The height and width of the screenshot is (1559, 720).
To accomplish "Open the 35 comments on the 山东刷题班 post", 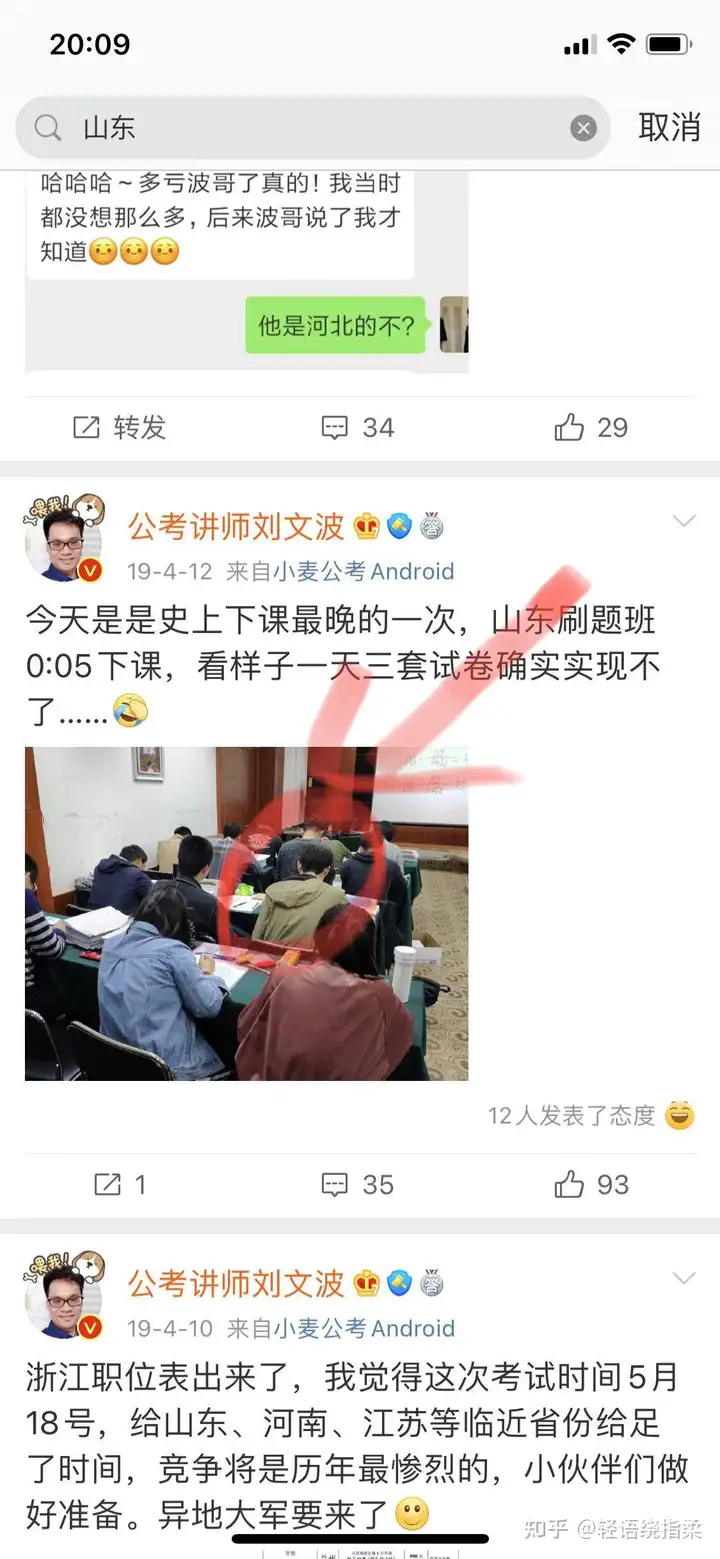I will point(357,1185).
